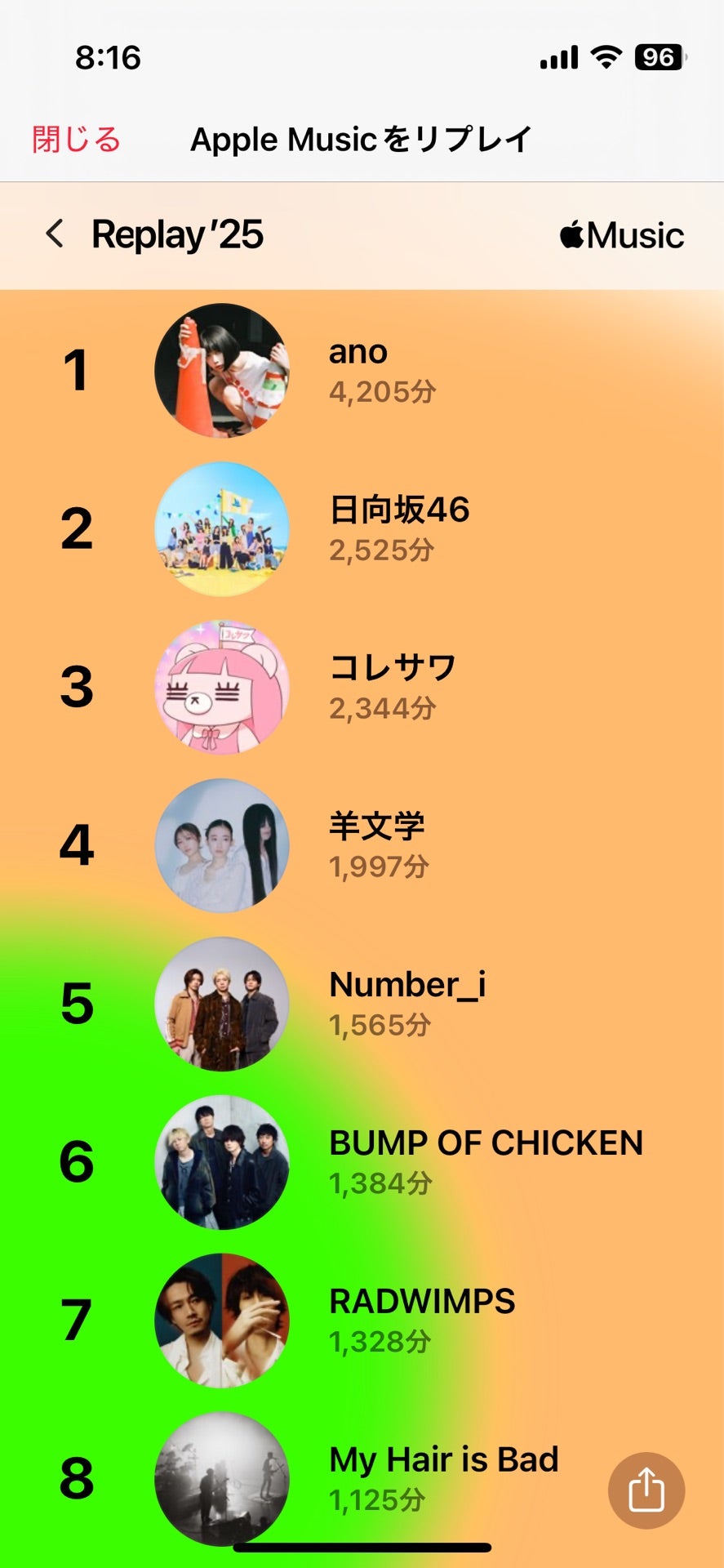Open Number_i in the artist list

(406, 1003)
